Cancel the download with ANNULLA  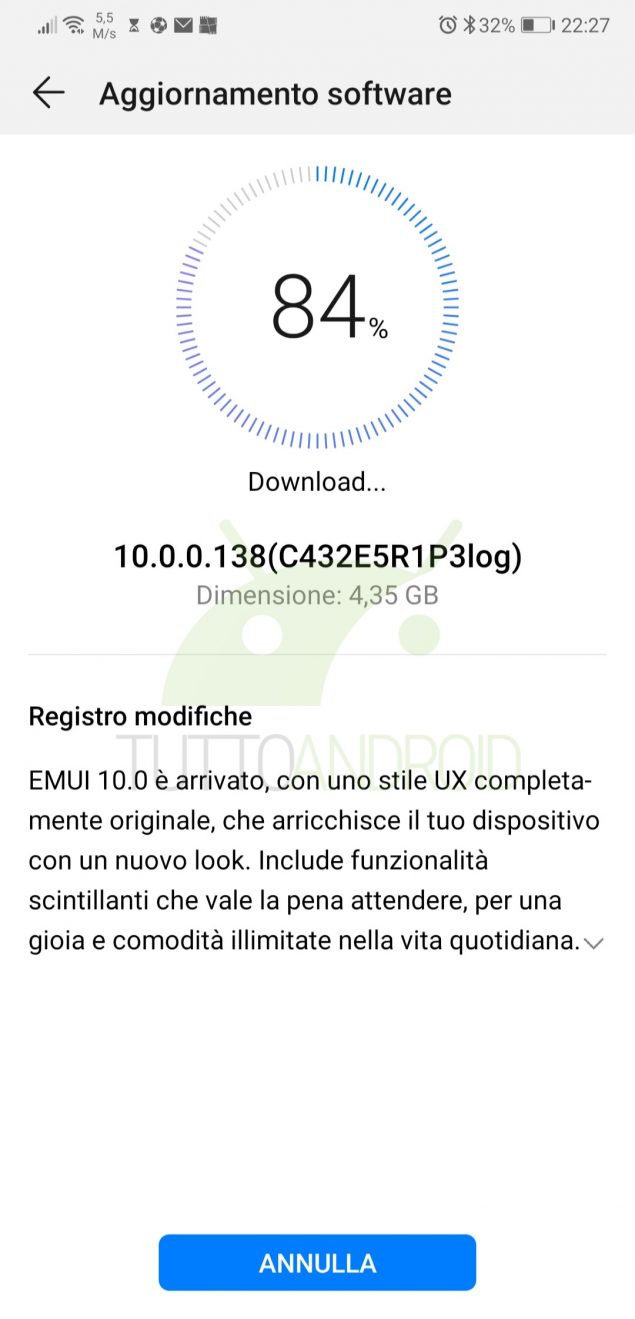(317, 1263)
